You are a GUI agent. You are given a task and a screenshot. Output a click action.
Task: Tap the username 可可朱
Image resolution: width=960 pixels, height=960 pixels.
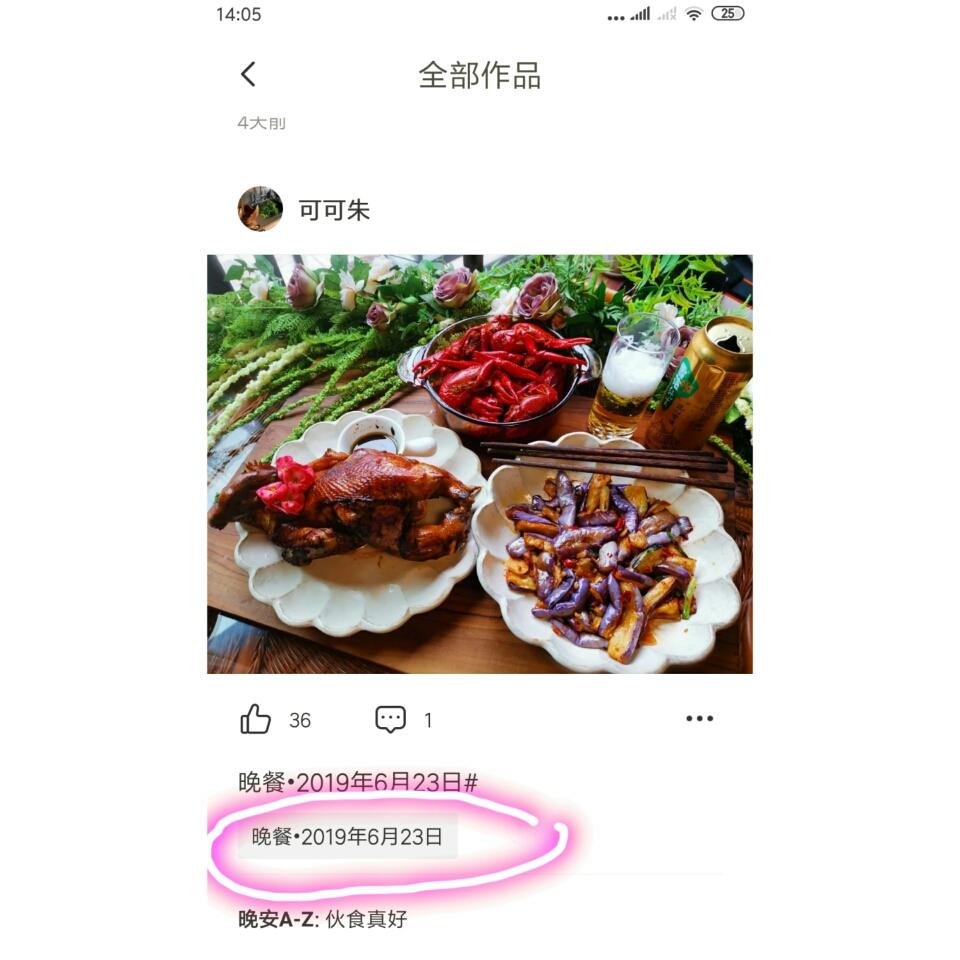(x=334, y=210)
